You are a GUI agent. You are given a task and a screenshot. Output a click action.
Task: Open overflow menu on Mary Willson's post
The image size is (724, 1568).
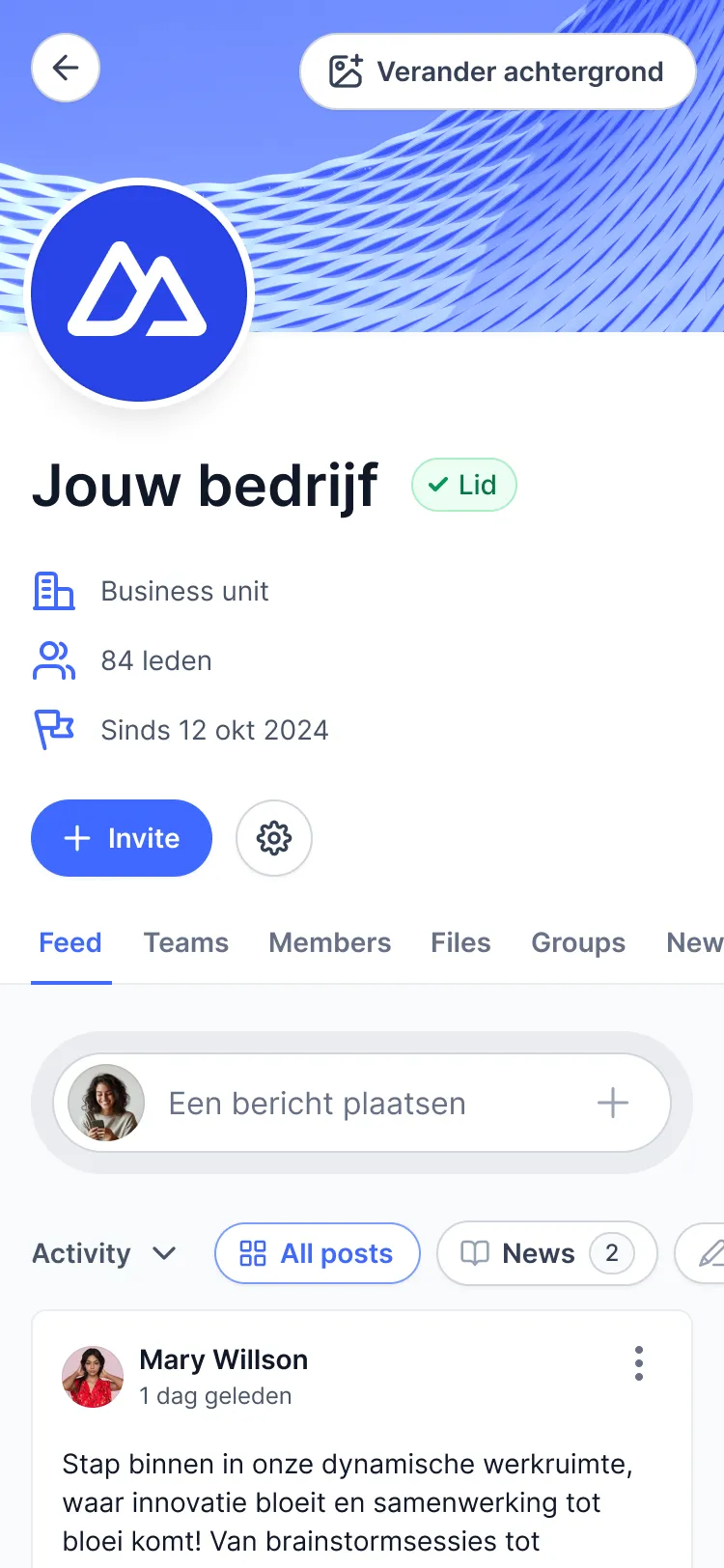click(639, 1363)
